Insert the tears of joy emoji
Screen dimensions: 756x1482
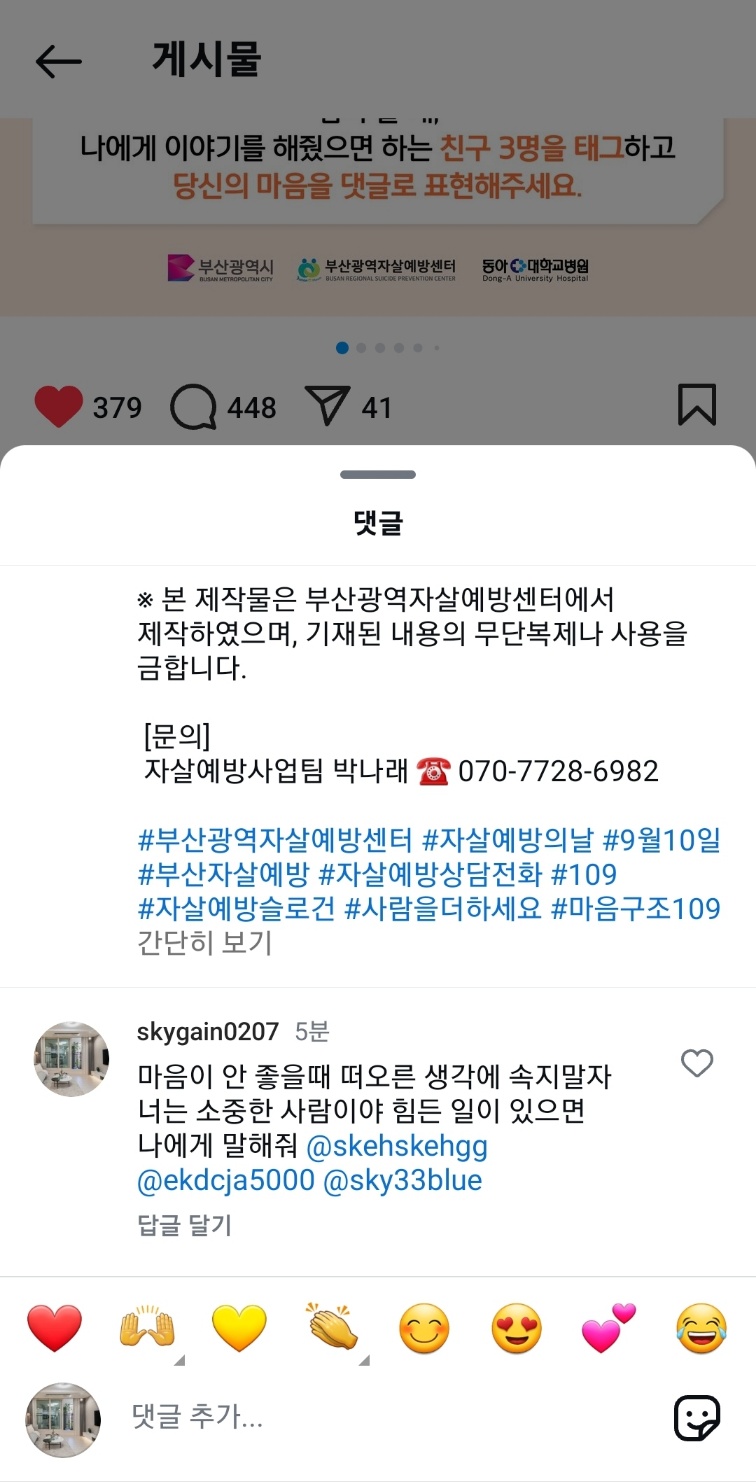pos(701,1330)
